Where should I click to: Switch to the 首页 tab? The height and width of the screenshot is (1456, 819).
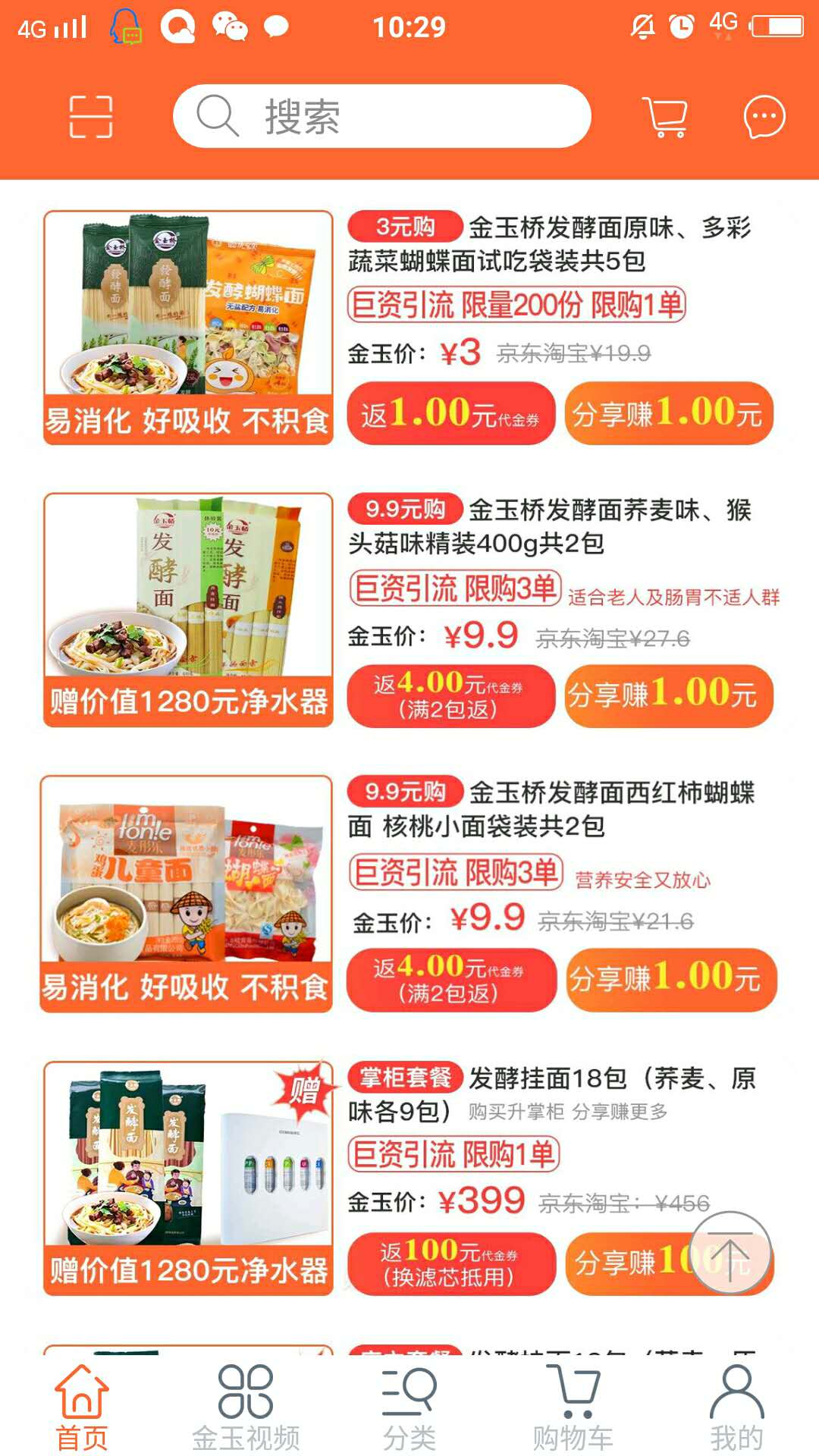pyautogui.click(x=82, y=1407)
